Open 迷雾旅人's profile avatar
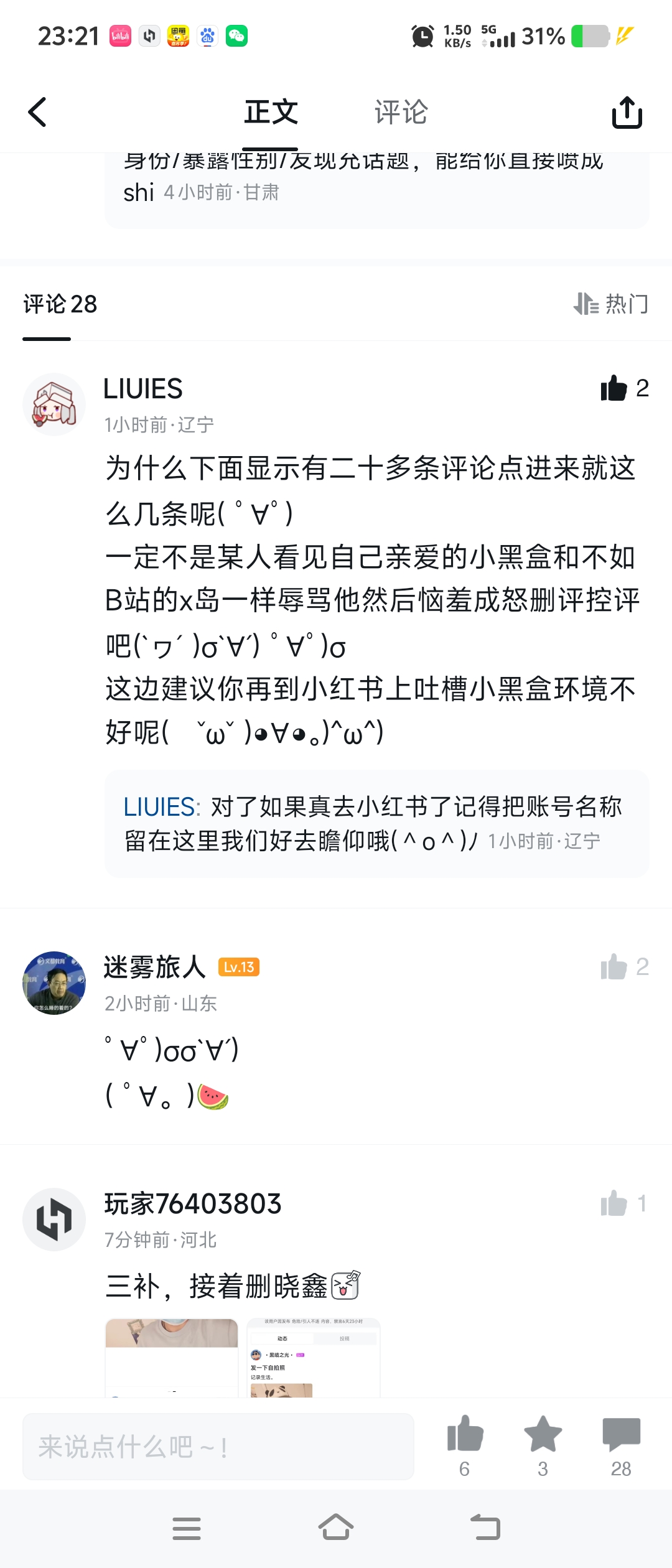This screenshot has width=672, height=1568. point(54,983)
